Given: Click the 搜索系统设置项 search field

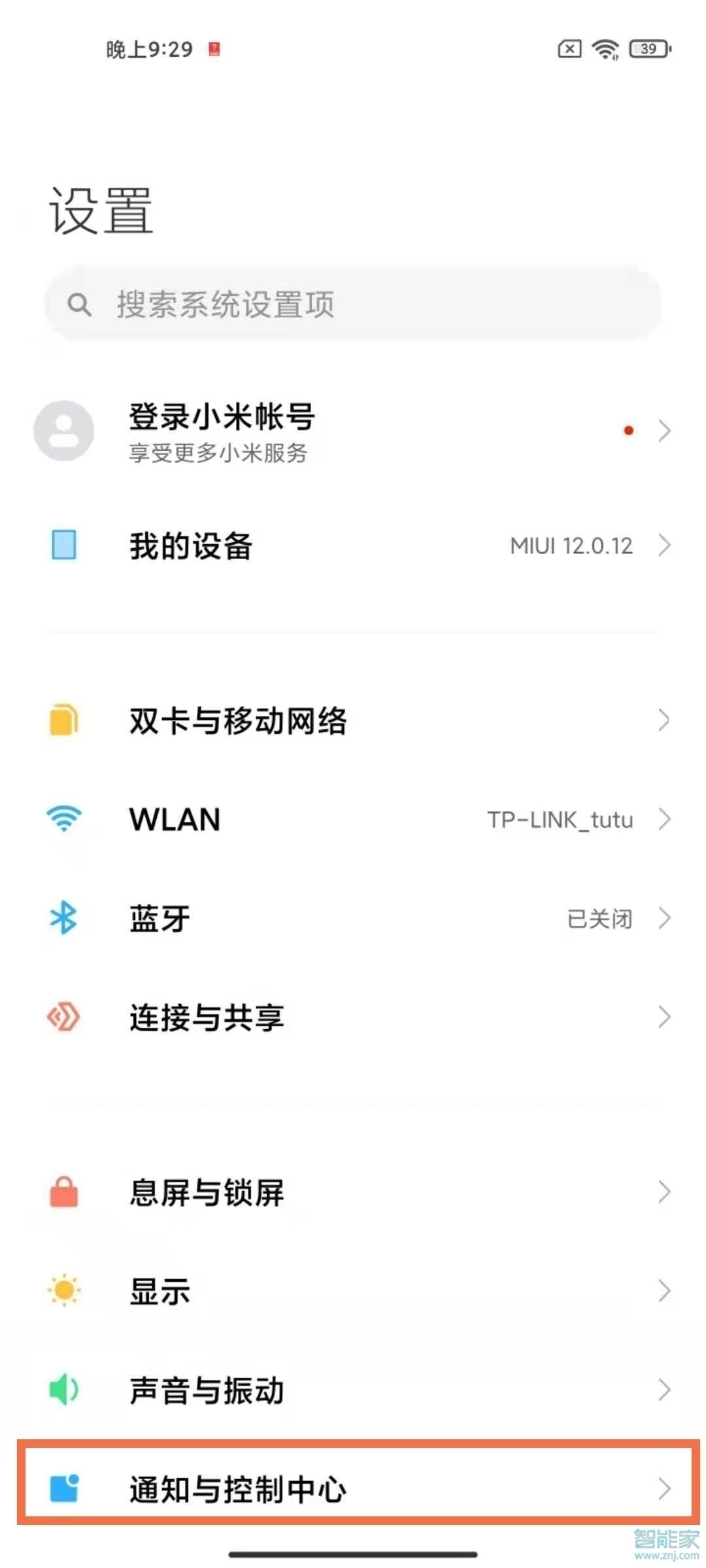Looking at the screenshot, I should tap(353, 304).
